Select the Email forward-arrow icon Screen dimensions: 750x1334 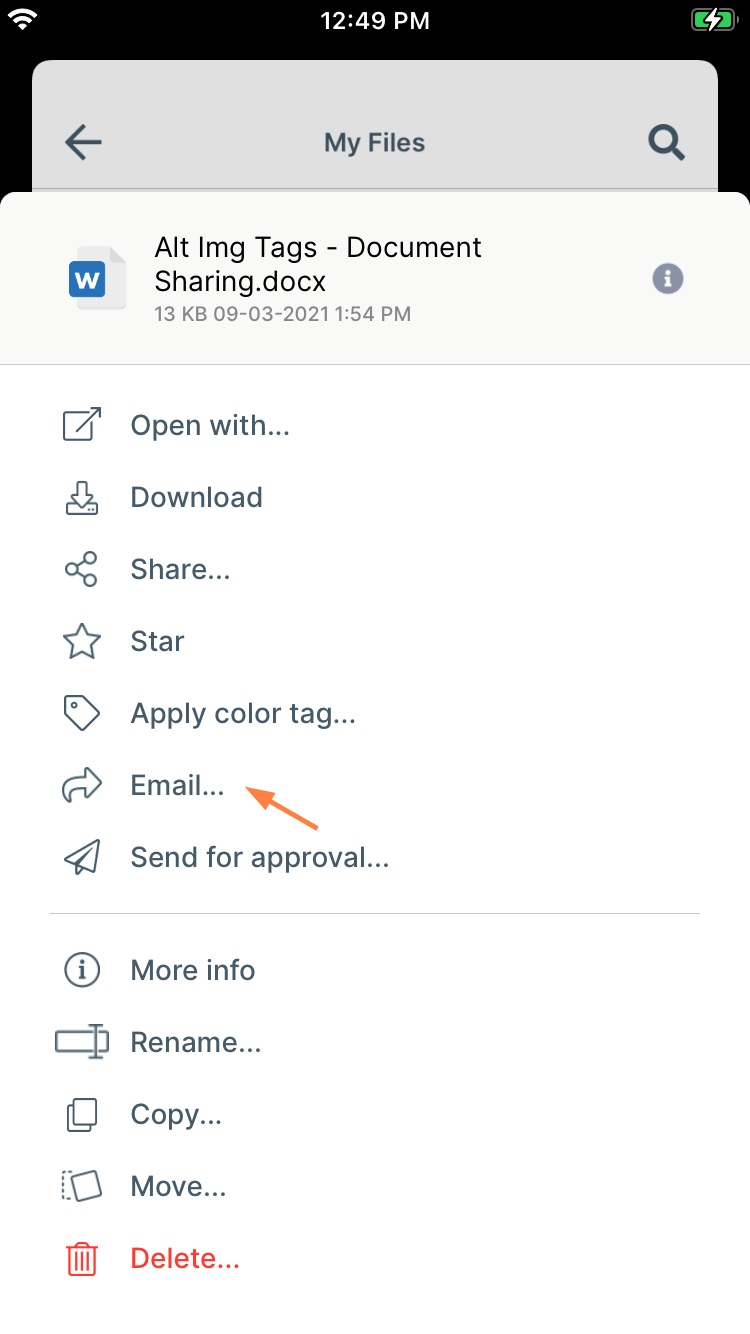[81, 784]
